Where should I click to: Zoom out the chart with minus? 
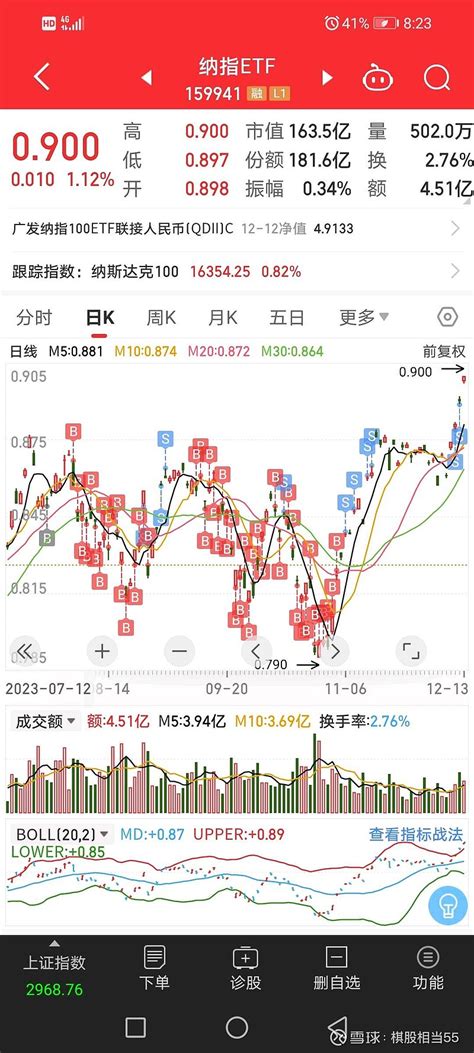click(x=179, y=651)
